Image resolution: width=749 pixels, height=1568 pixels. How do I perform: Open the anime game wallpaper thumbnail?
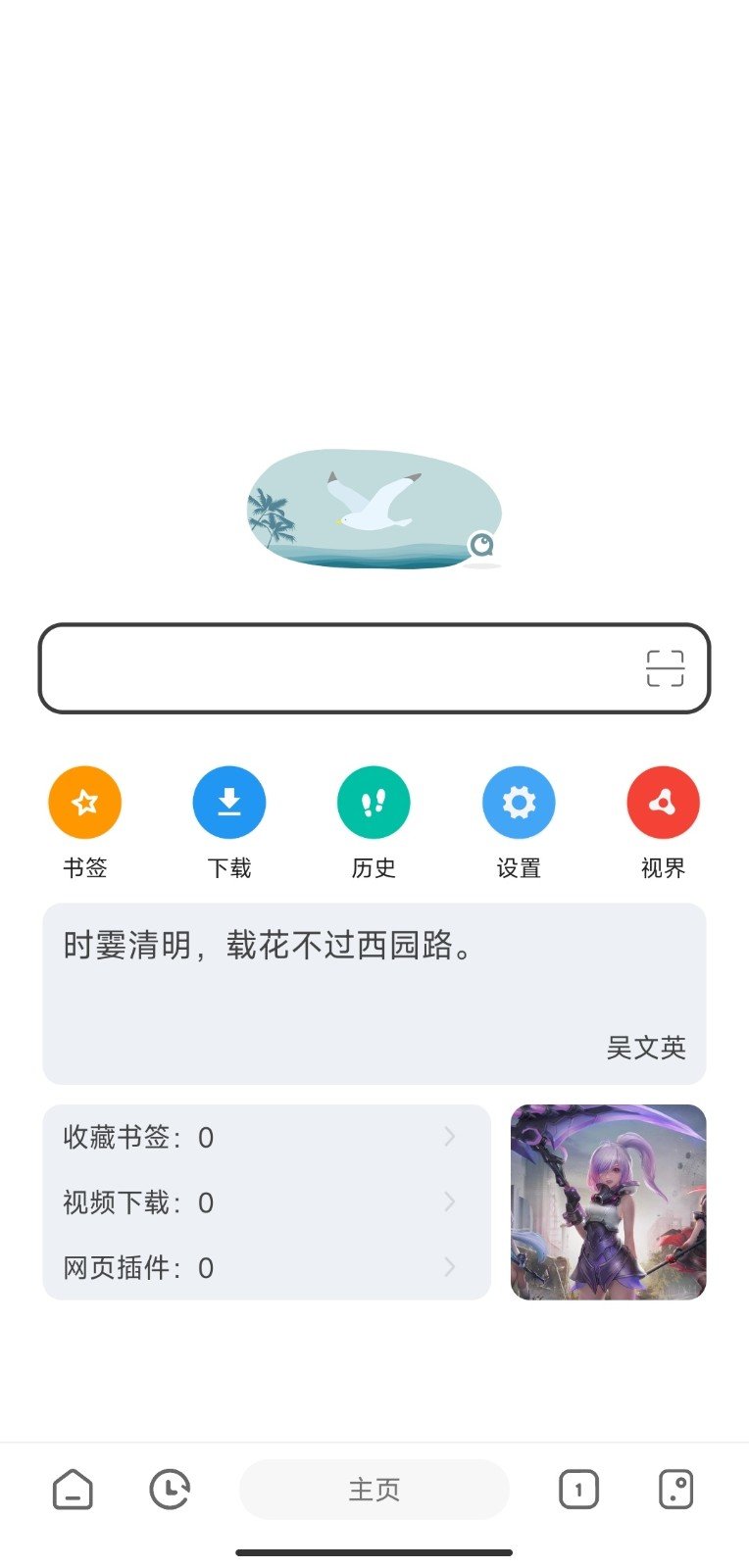point(607,1201)
